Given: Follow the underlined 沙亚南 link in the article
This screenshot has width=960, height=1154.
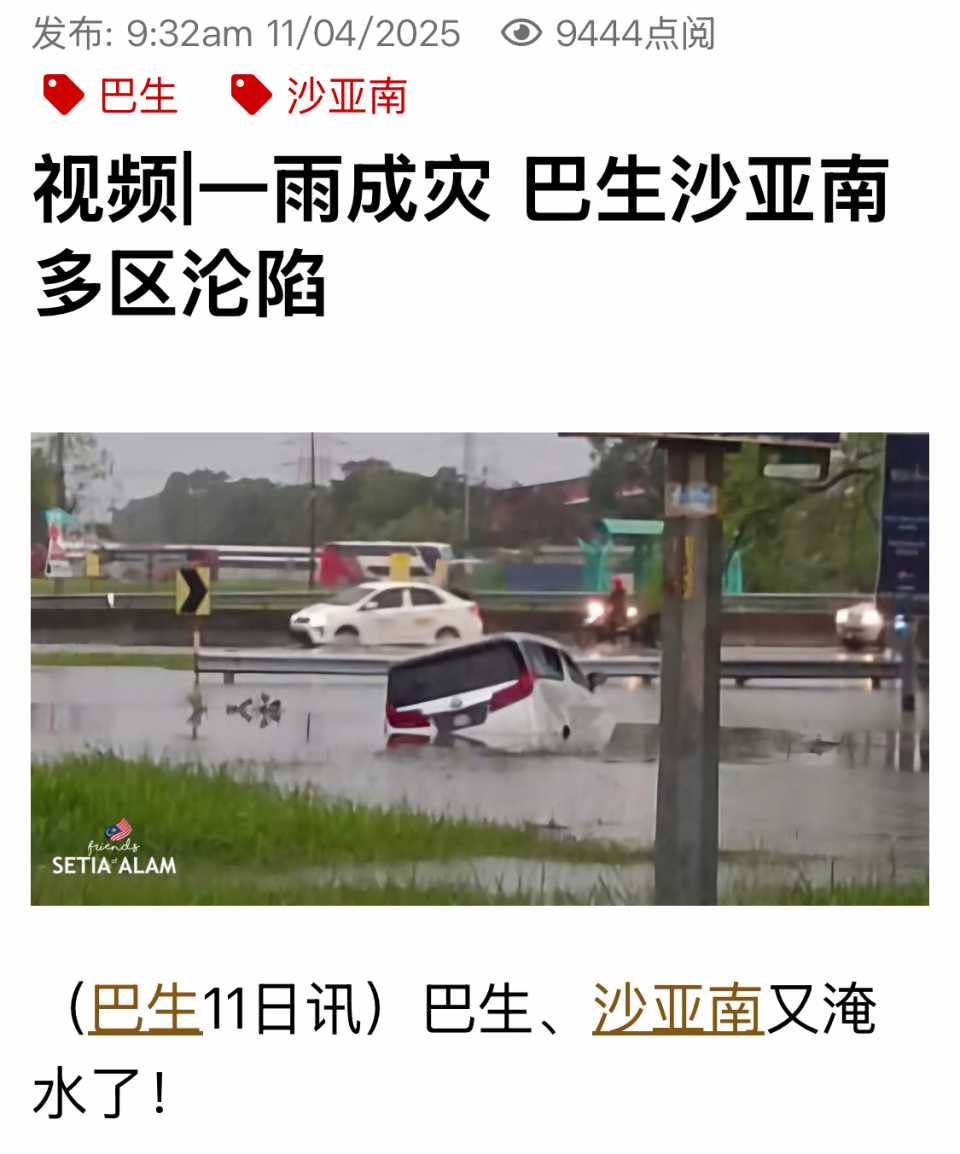Looking at the screenshot, I should (x=678, y=1010).
